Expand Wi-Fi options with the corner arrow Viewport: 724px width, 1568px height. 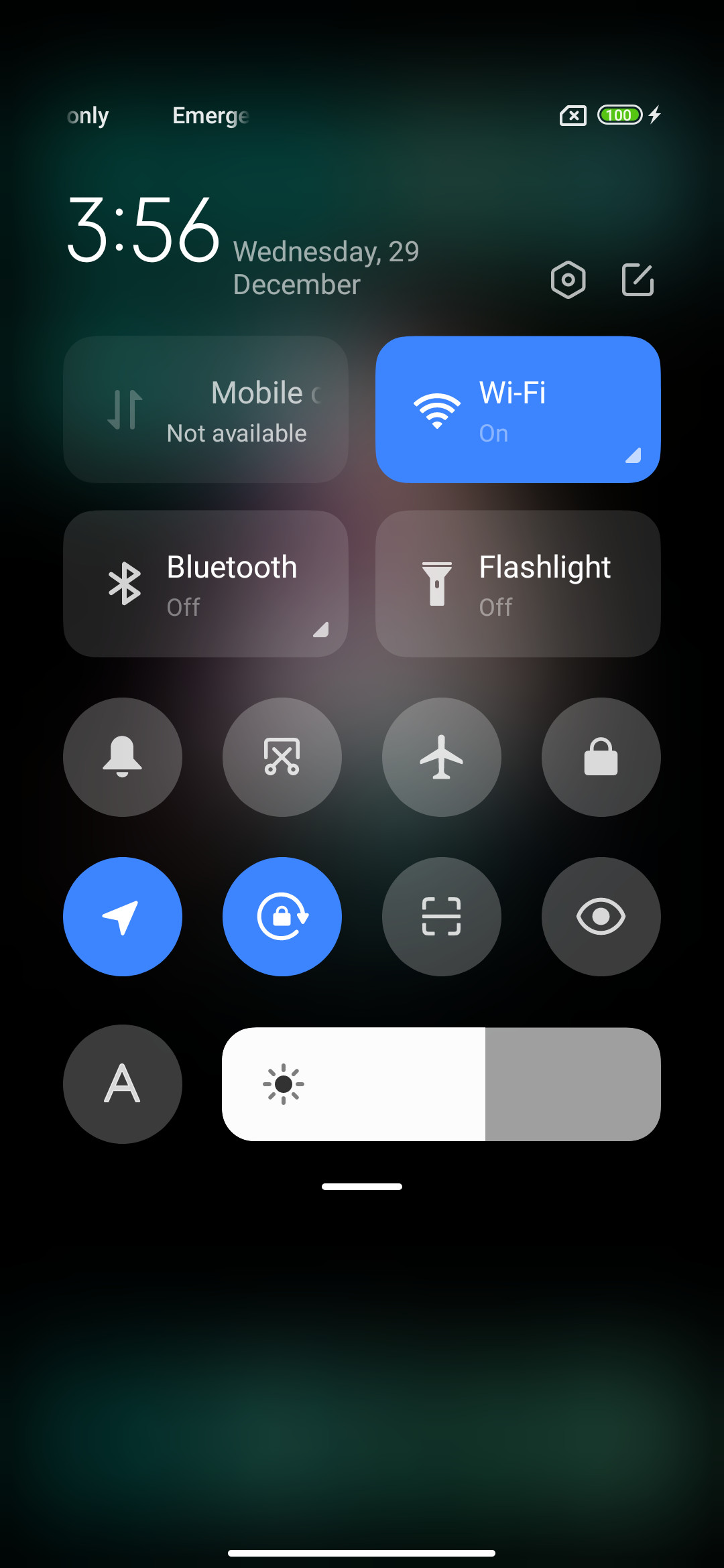(633, 456)
